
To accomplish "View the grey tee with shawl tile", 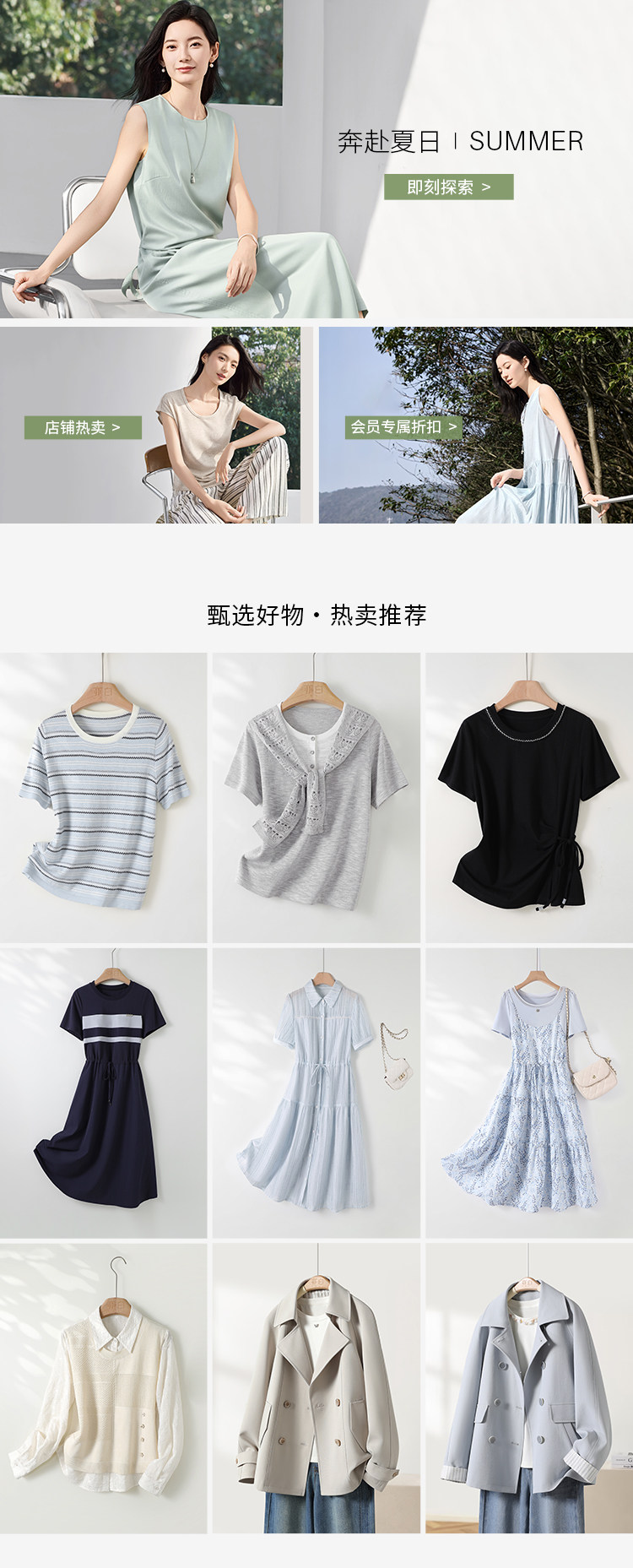I will [316, 798].
